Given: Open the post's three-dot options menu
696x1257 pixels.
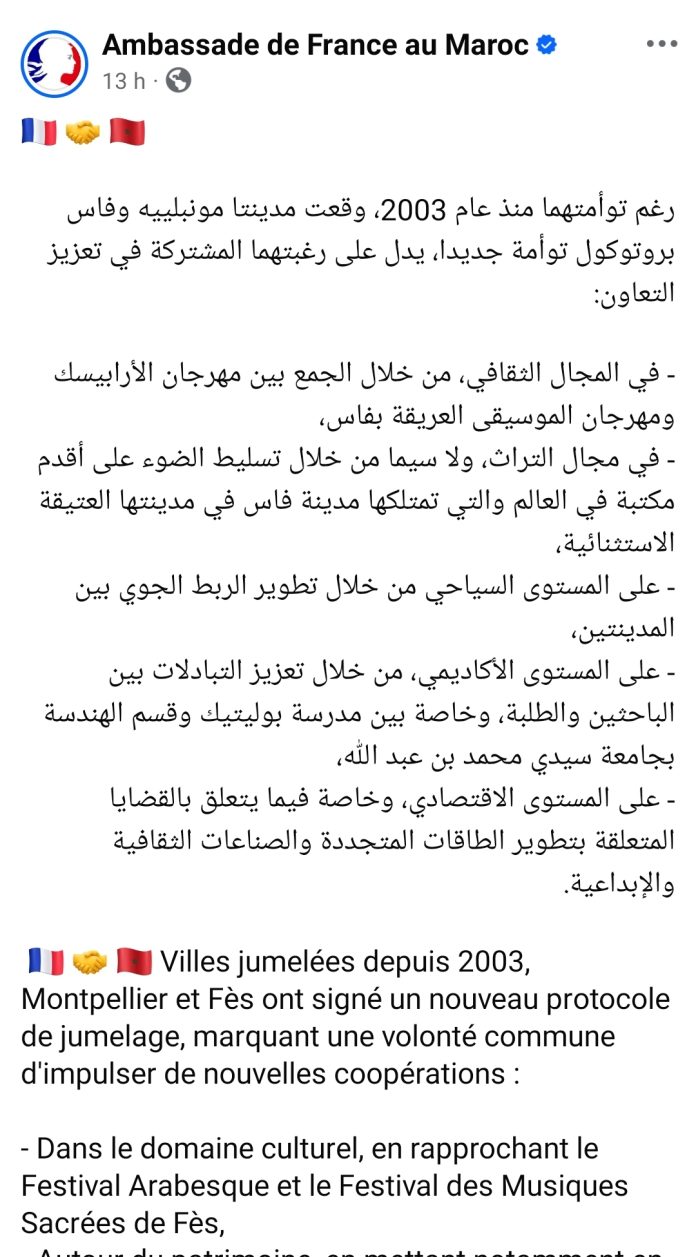Looking at the screenshot, I should point(661,45).
